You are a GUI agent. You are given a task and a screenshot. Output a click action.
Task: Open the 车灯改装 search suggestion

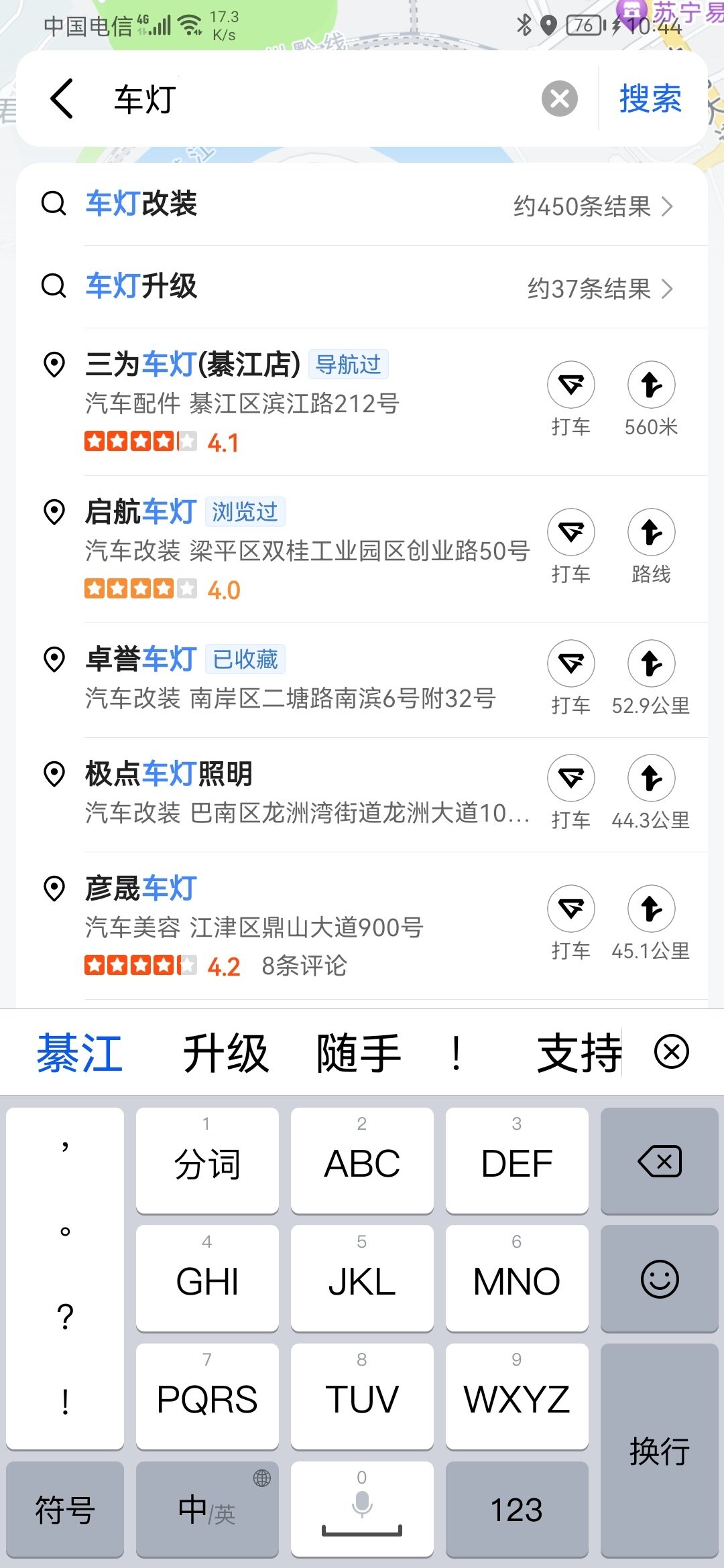click(x=362, y=204)
